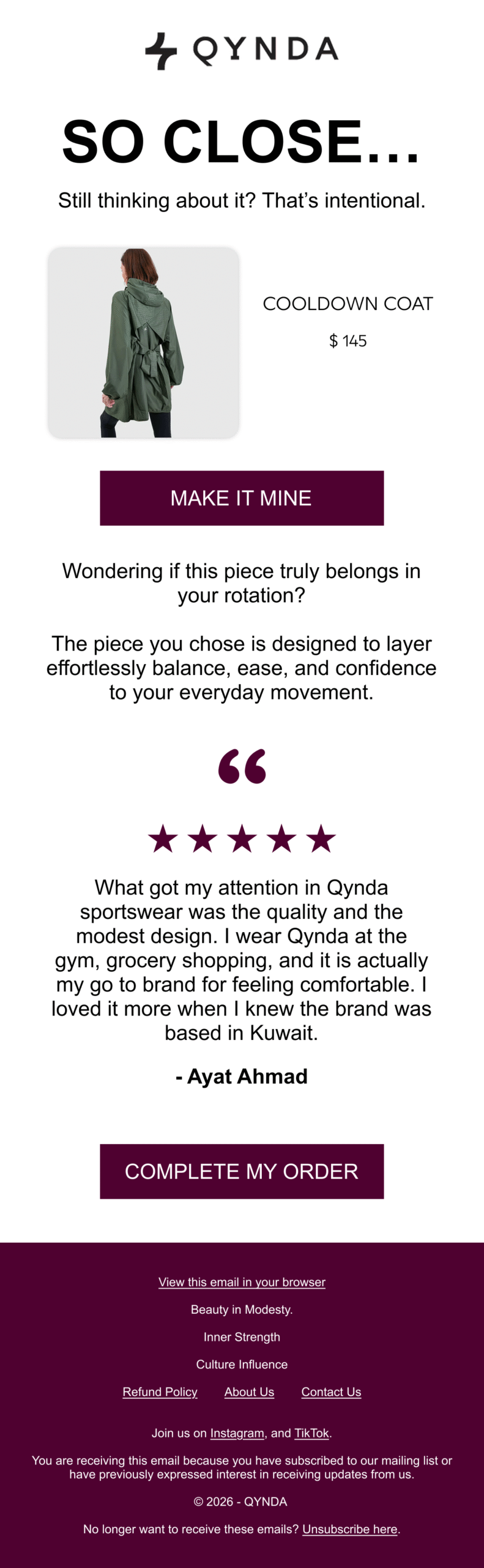Open the Refund Policy link
Screen dimensions: 484x1568
[x=160, y=1392]
